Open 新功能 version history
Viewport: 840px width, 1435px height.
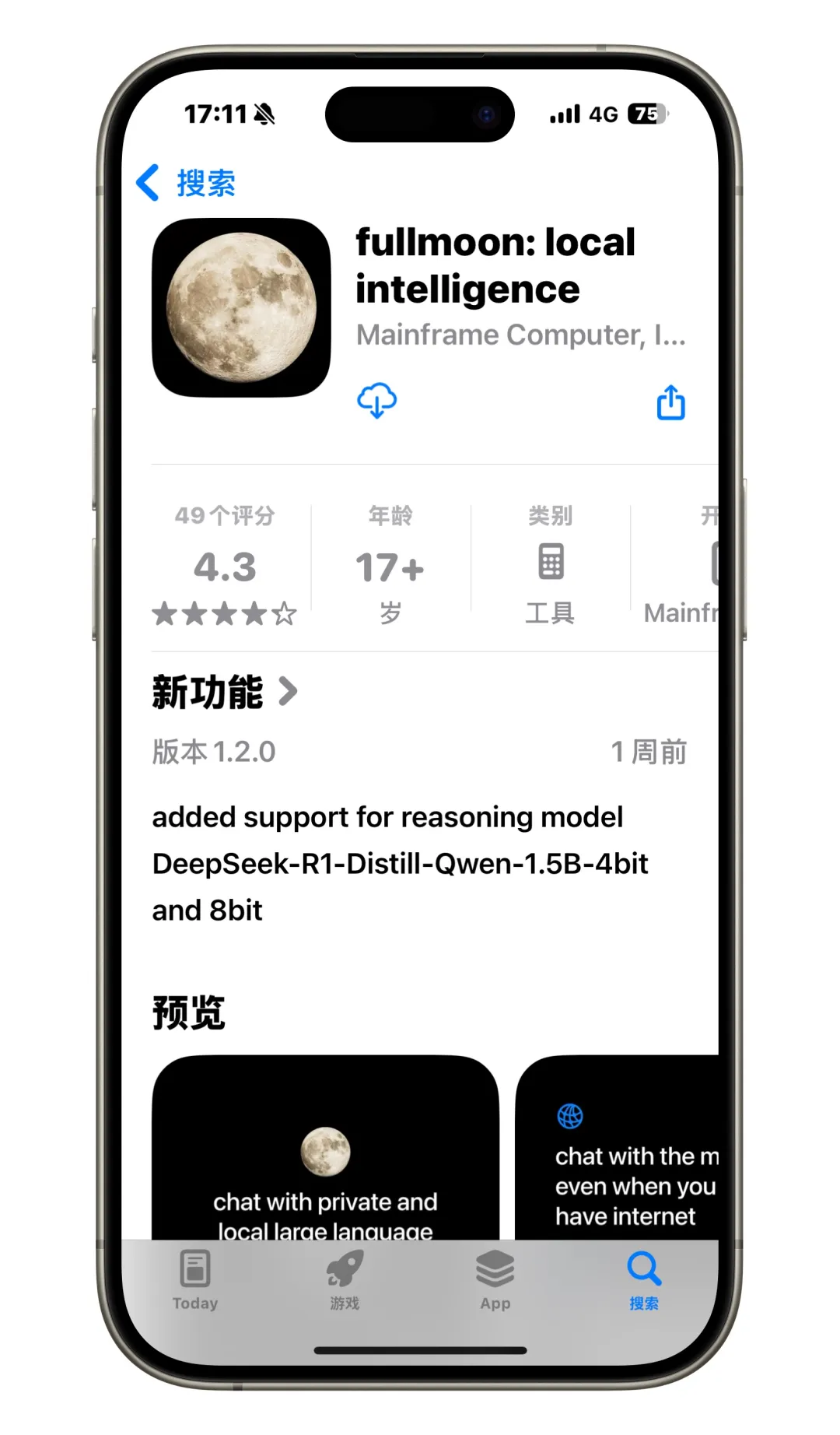pyautogui.click(x=224, y=692)
